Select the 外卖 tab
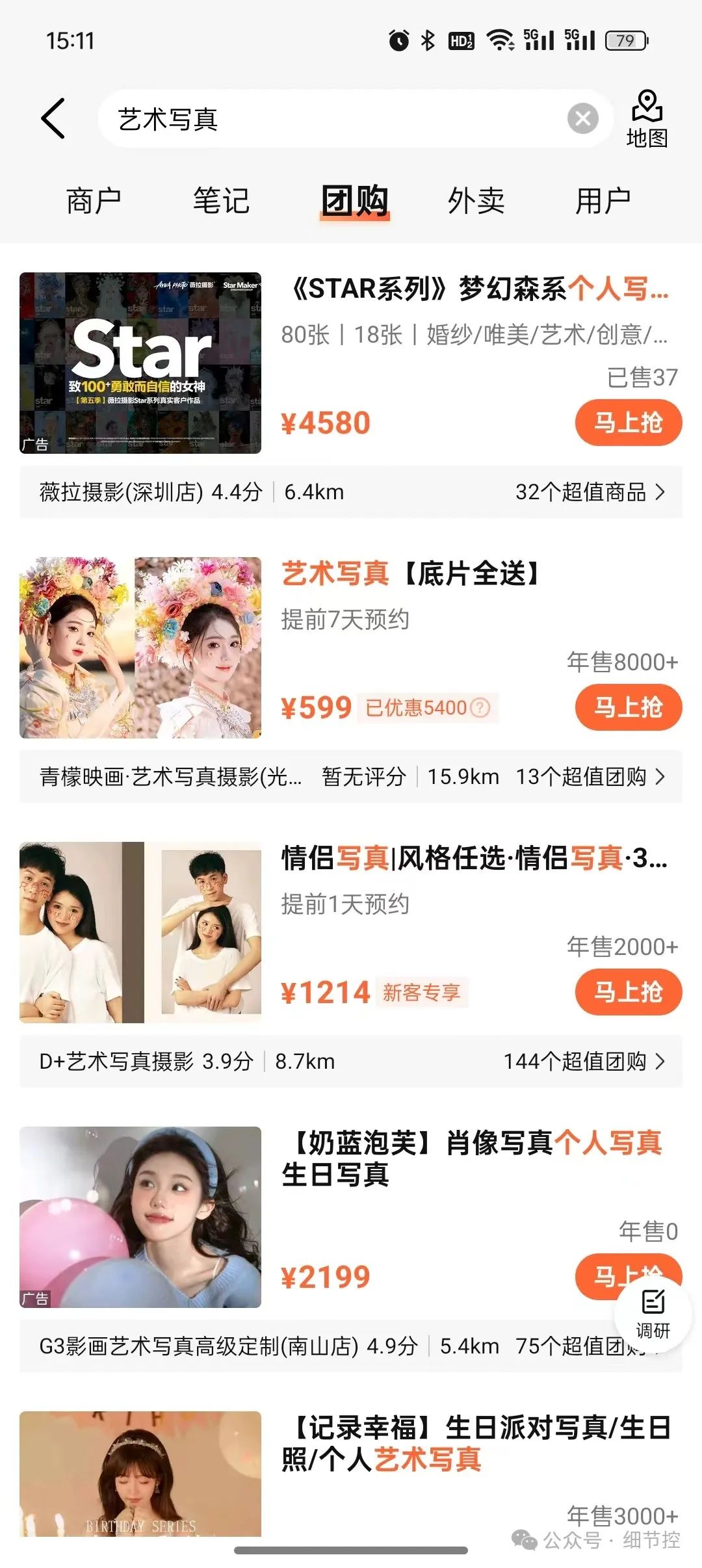Image resolution: width=702 pixels, height=1568 pixels. pyautogui.click(x=476, y=200)
